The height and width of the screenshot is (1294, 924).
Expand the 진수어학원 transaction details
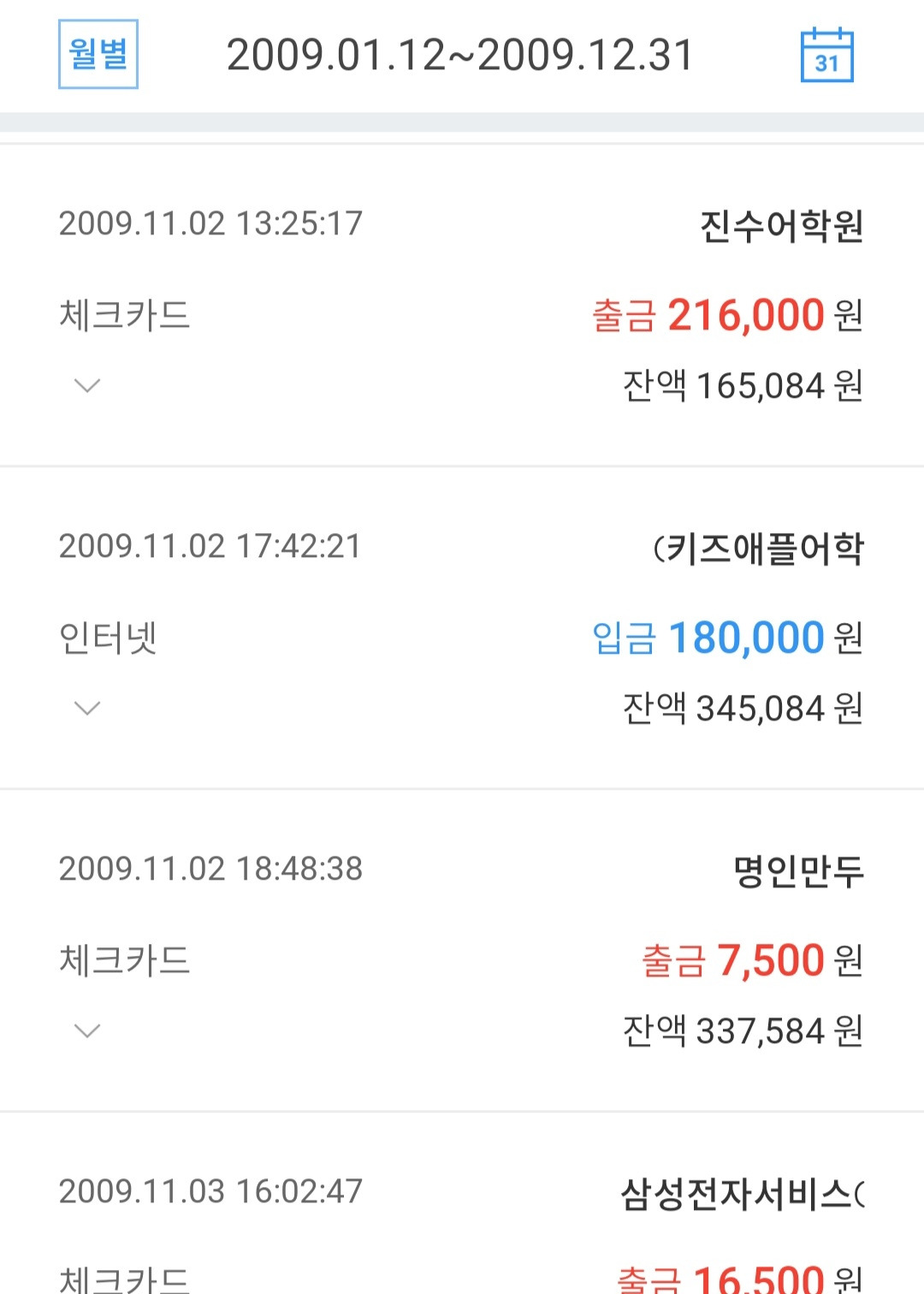[x=85, y=384]
